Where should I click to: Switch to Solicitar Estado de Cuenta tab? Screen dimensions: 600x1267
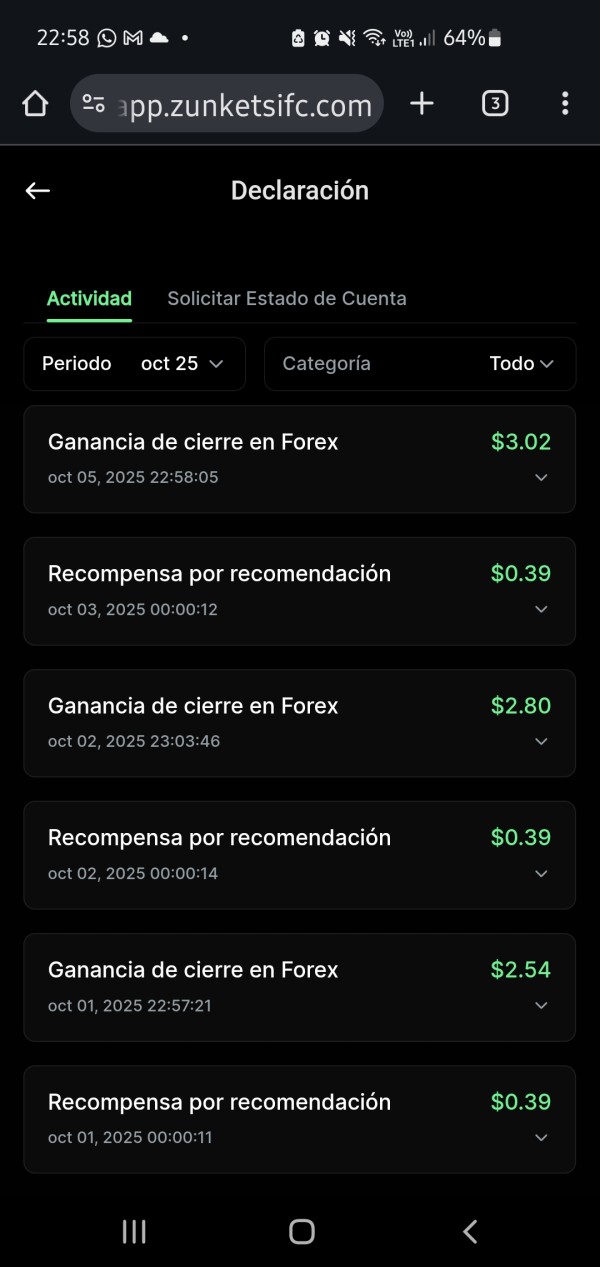pos(286,299)
